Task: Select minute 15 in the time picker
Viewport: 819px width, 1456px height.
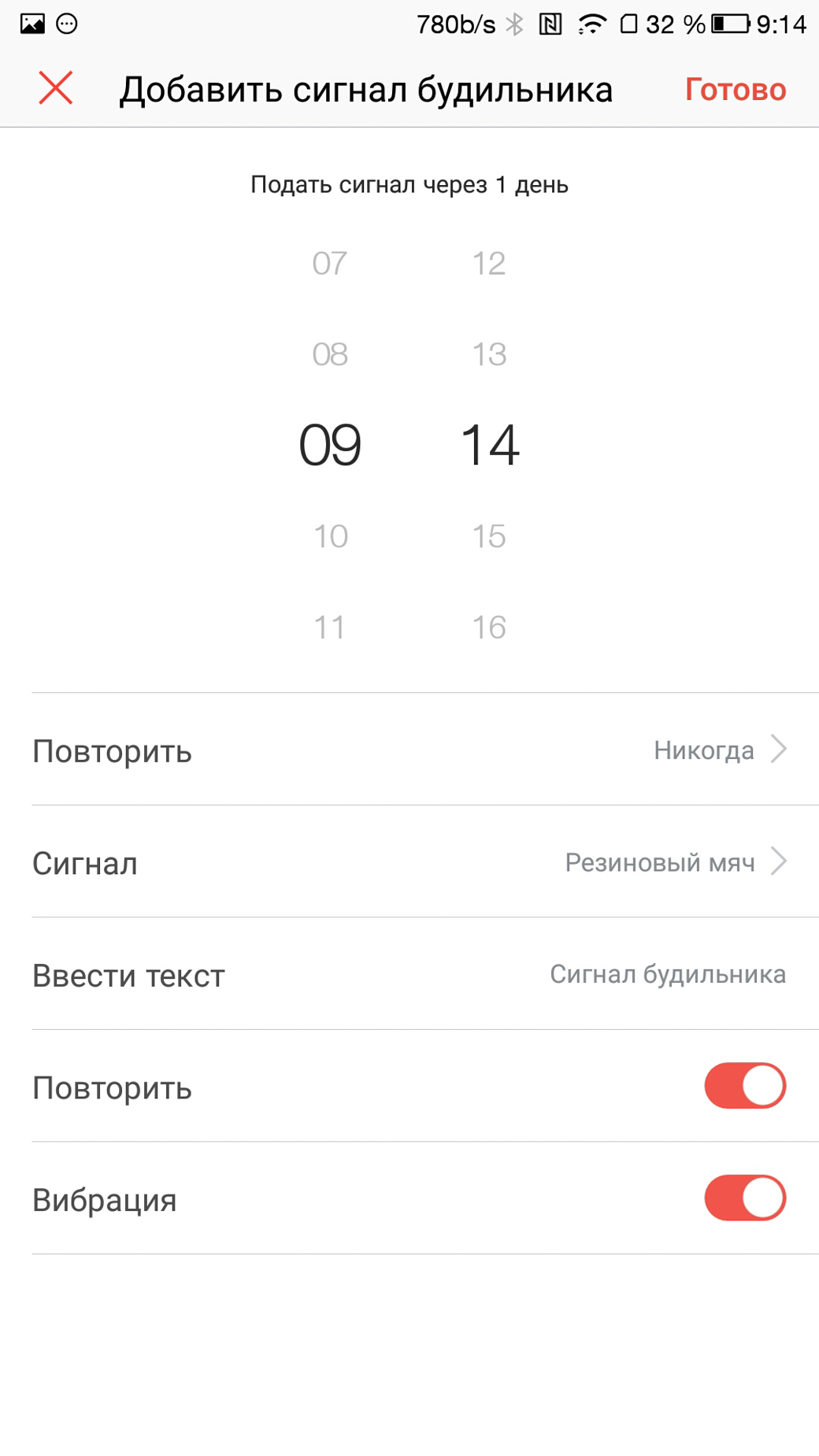Action: point(489,536)
